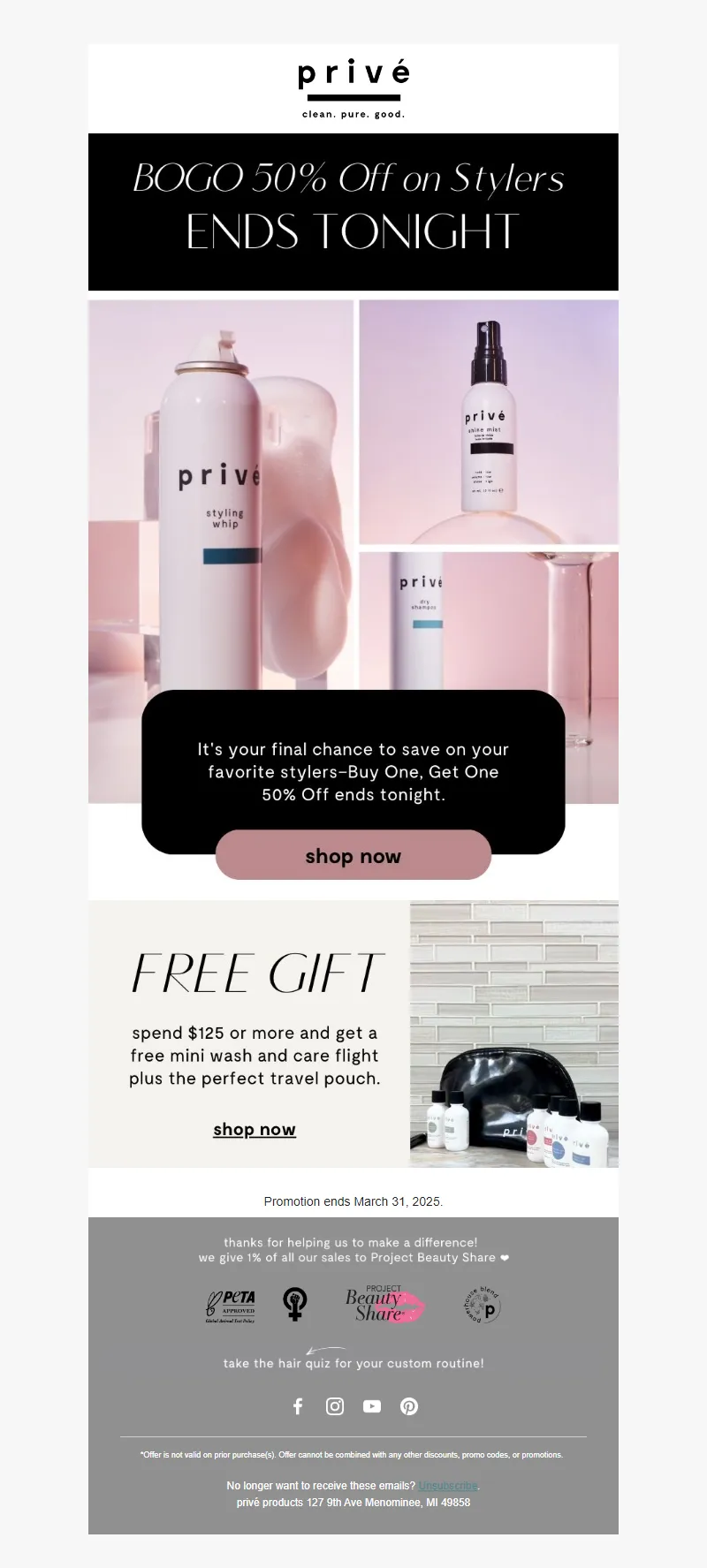Tap the pink shop now button
This screenshot has height=1568, width=707.
[353, 855]
